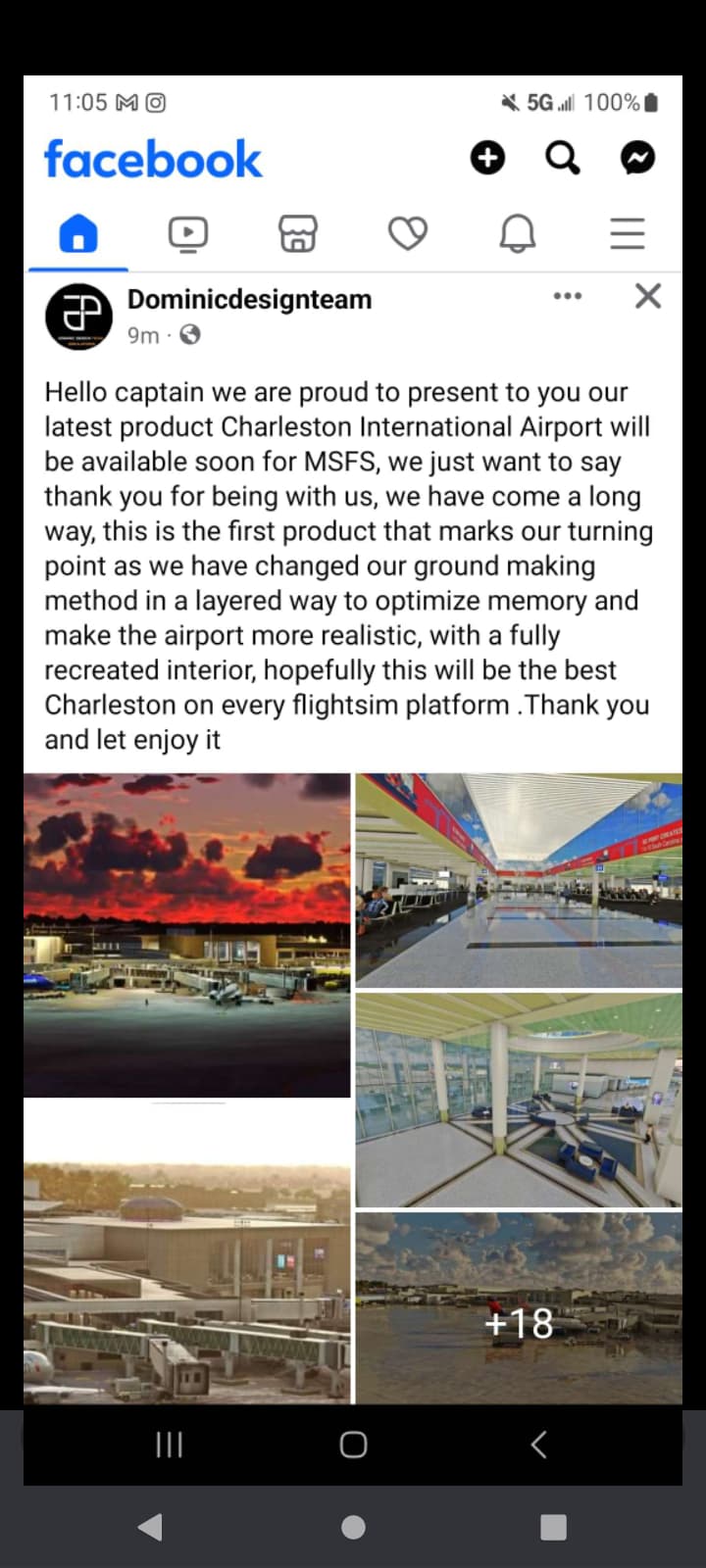Switch to the Home feed tab
706x1568 pixels.
[x=78, y=234]
